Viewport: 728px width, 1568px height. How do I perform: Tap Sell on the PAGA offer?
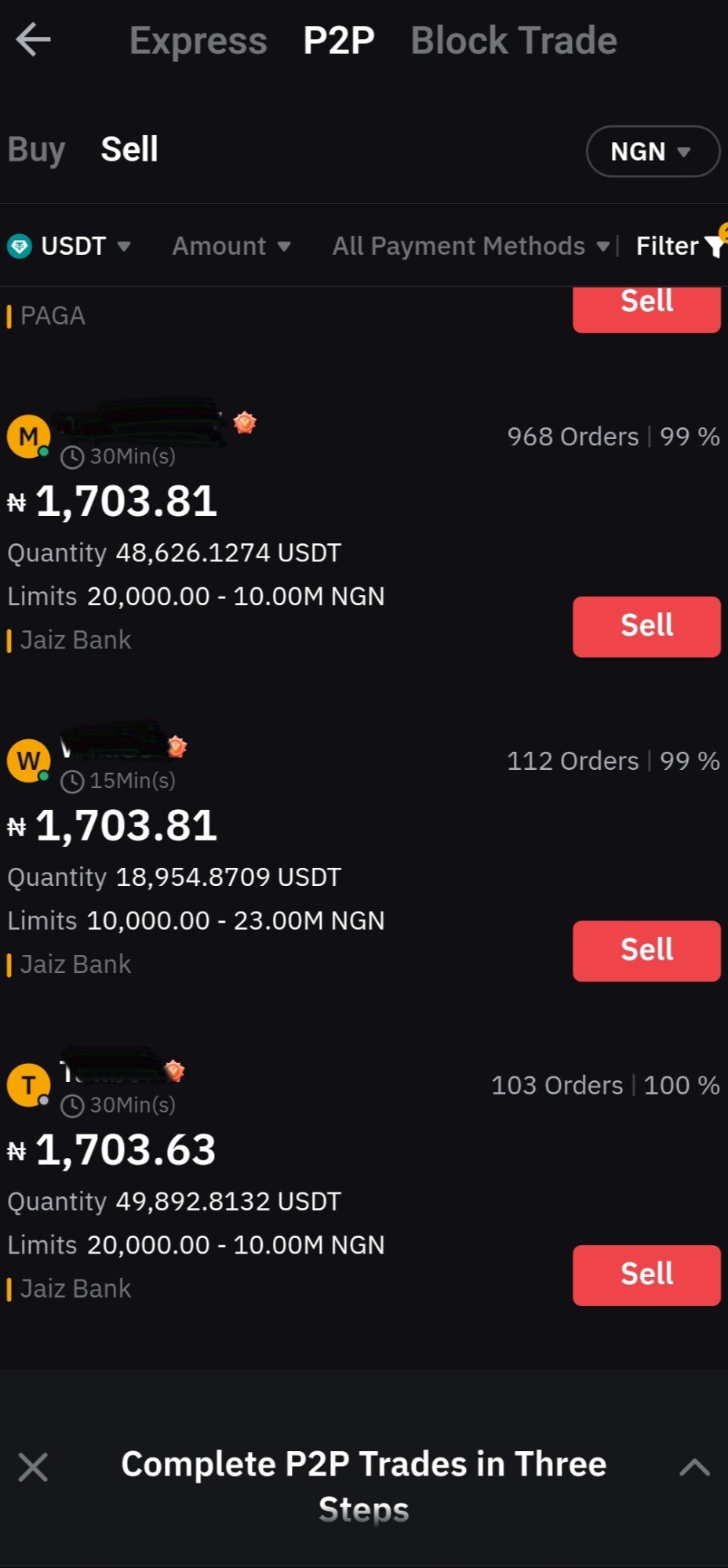(646, 309)
